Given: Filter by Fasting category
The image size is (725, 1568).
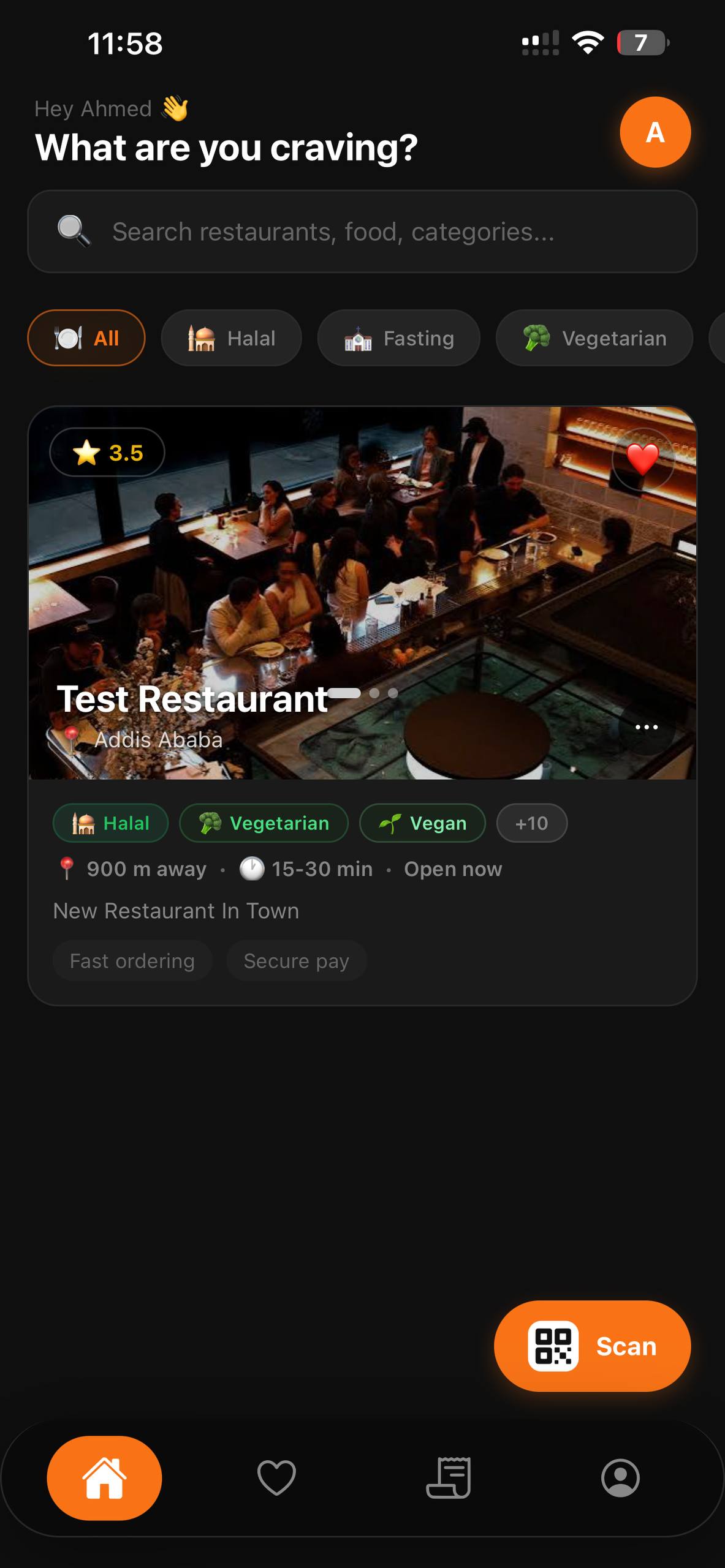Looking at the screenshot, I should click(x=398, y=338).
